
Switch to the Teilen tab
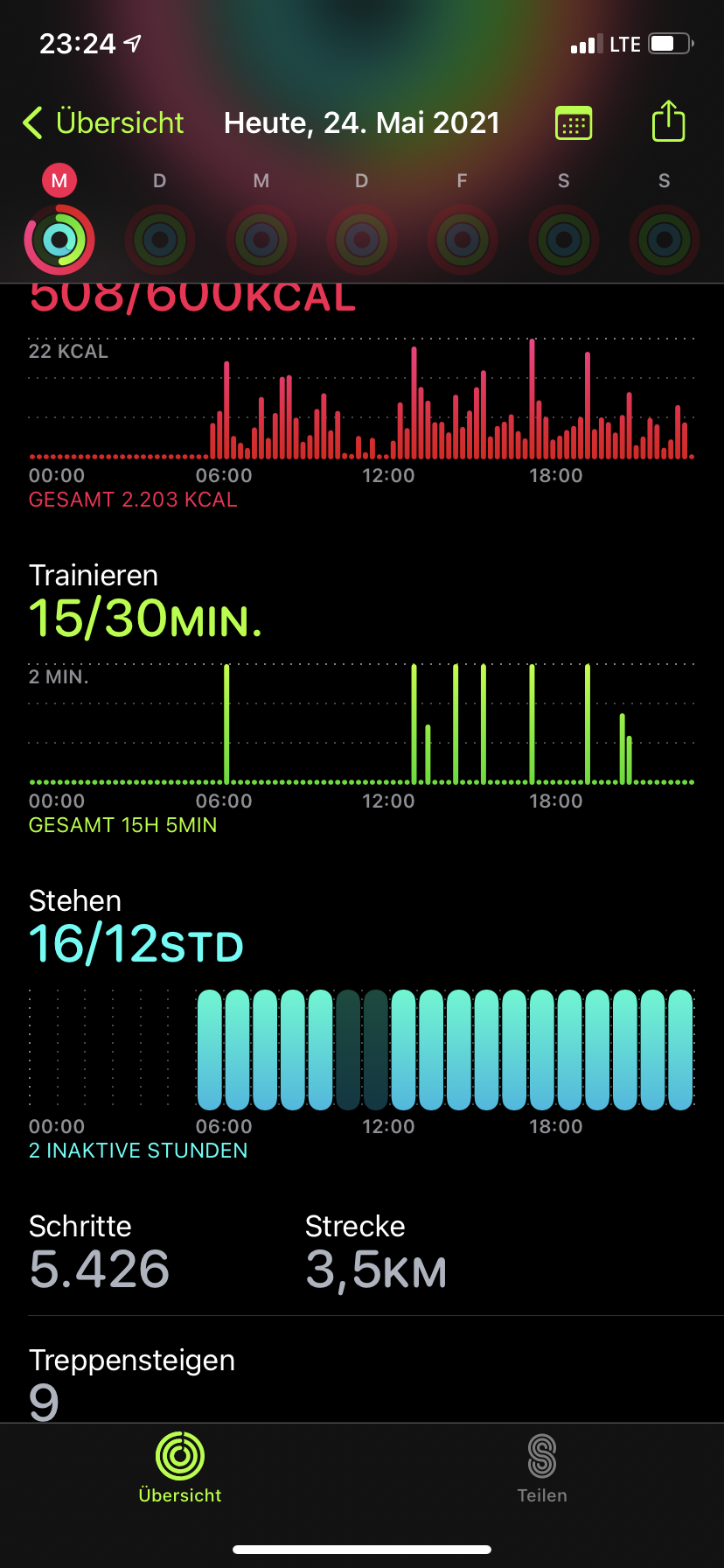542,1469
